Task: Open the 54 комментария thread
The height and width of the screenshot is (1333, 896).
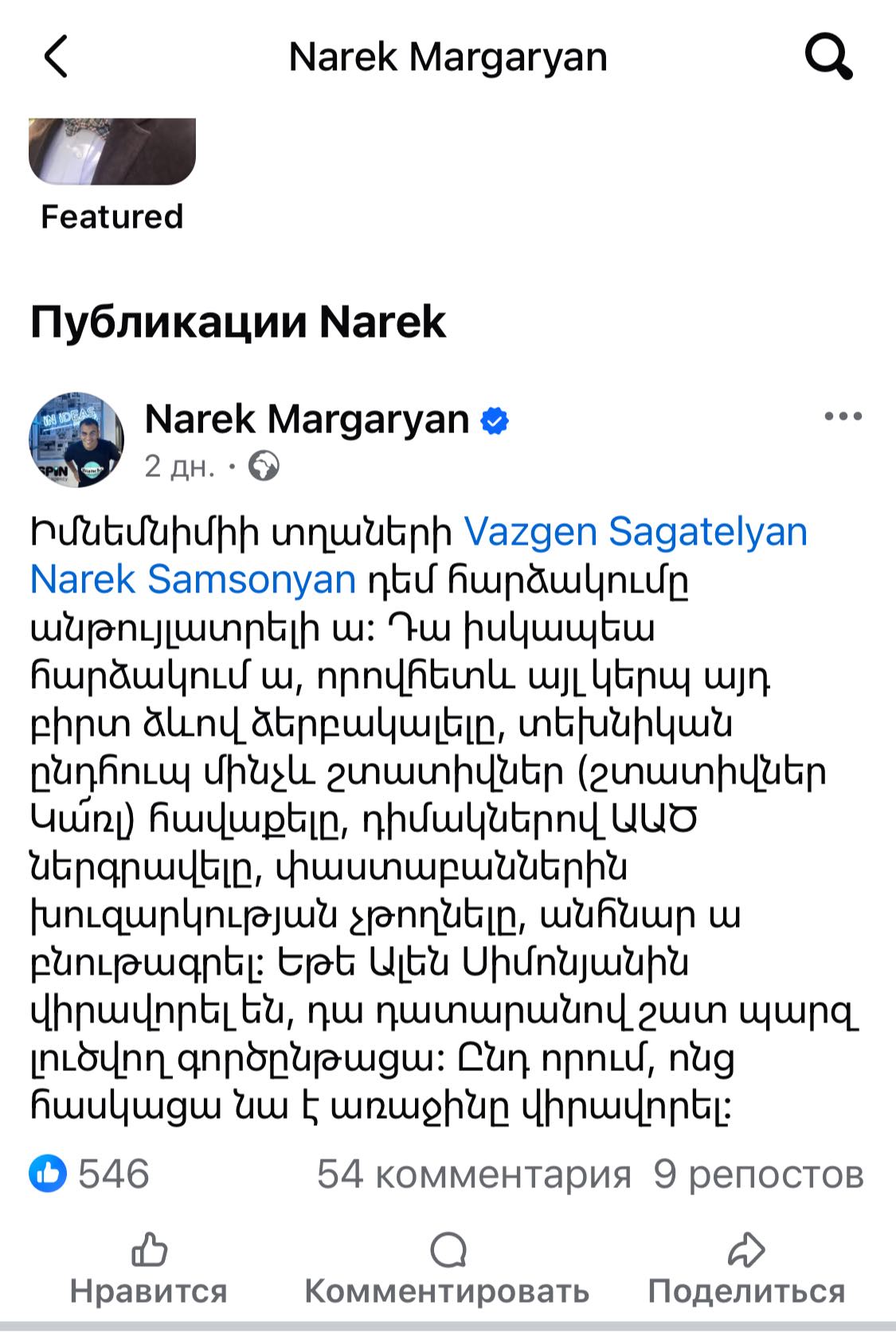Action: (x=474, y=1175)
